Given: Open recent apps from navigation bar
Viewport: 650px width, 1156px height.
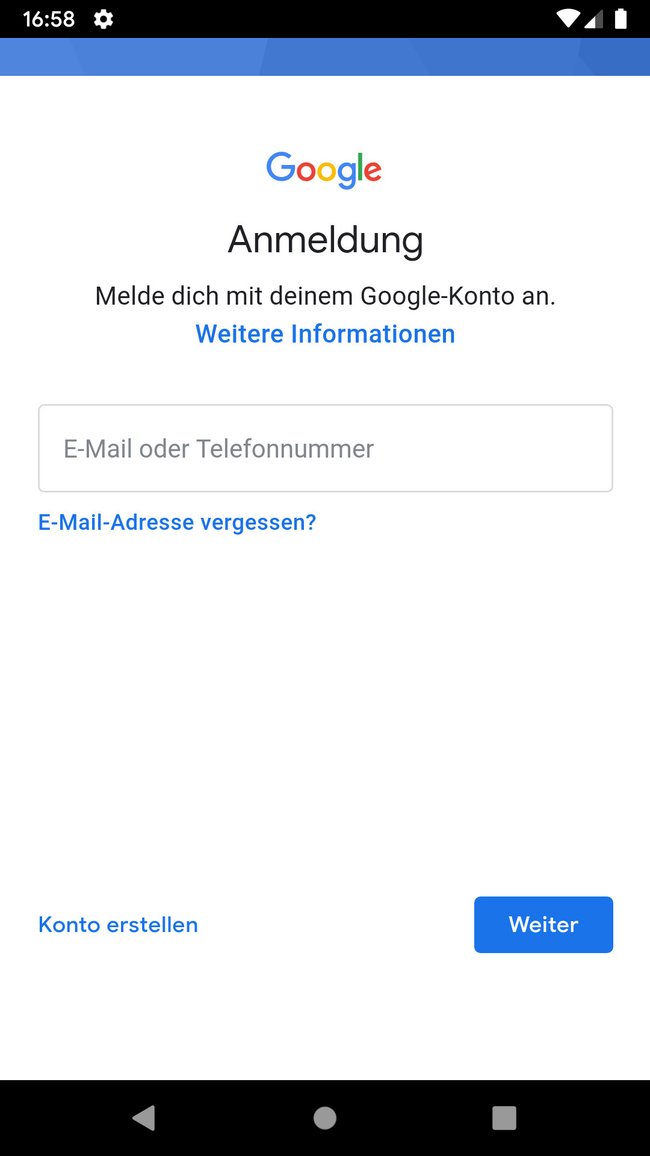Looking at the screenshot, I should [x=504, y=1118].
